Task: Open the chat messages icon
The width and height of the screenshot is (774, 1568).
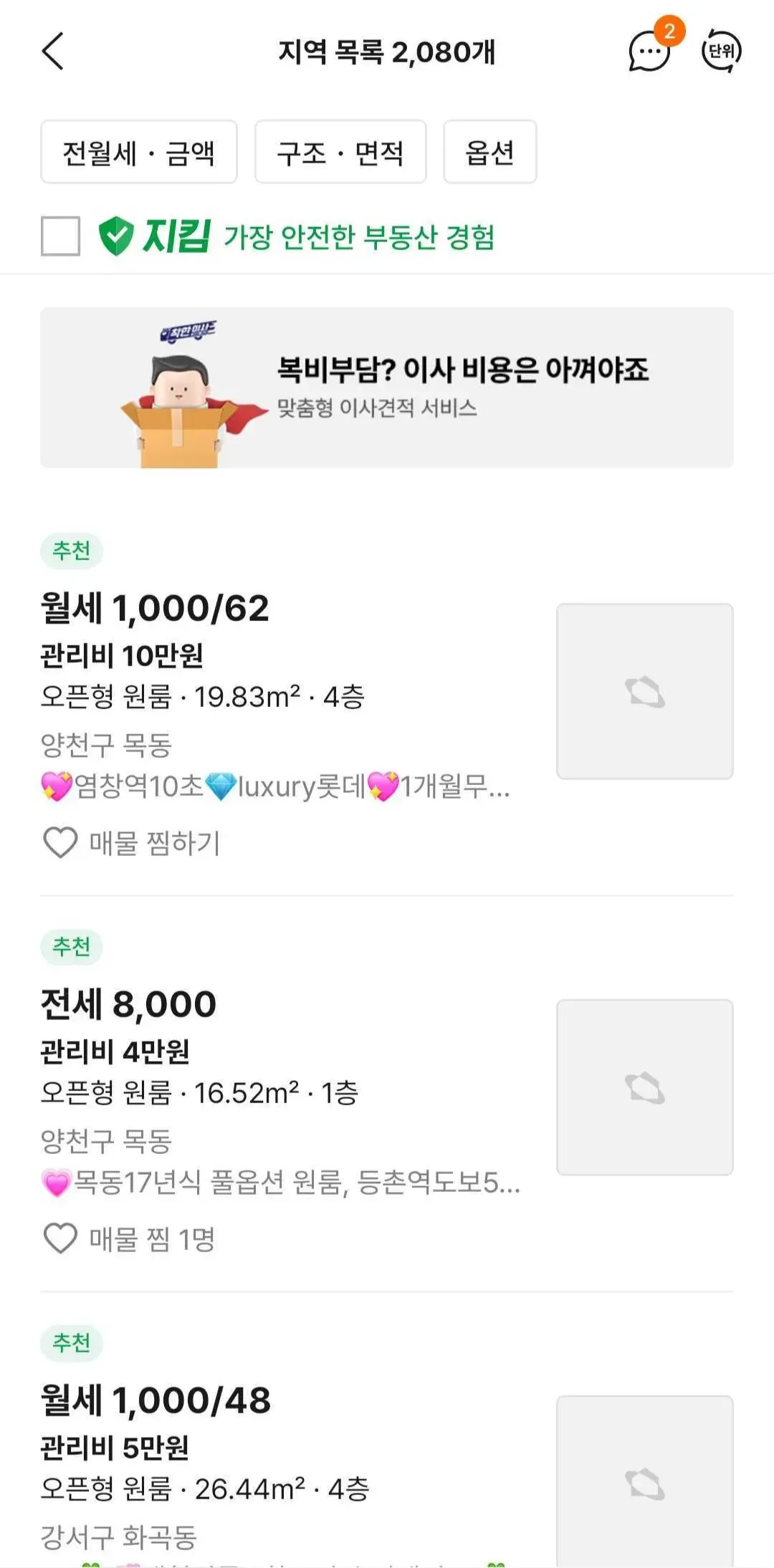Action: click(x=649, y=52)
